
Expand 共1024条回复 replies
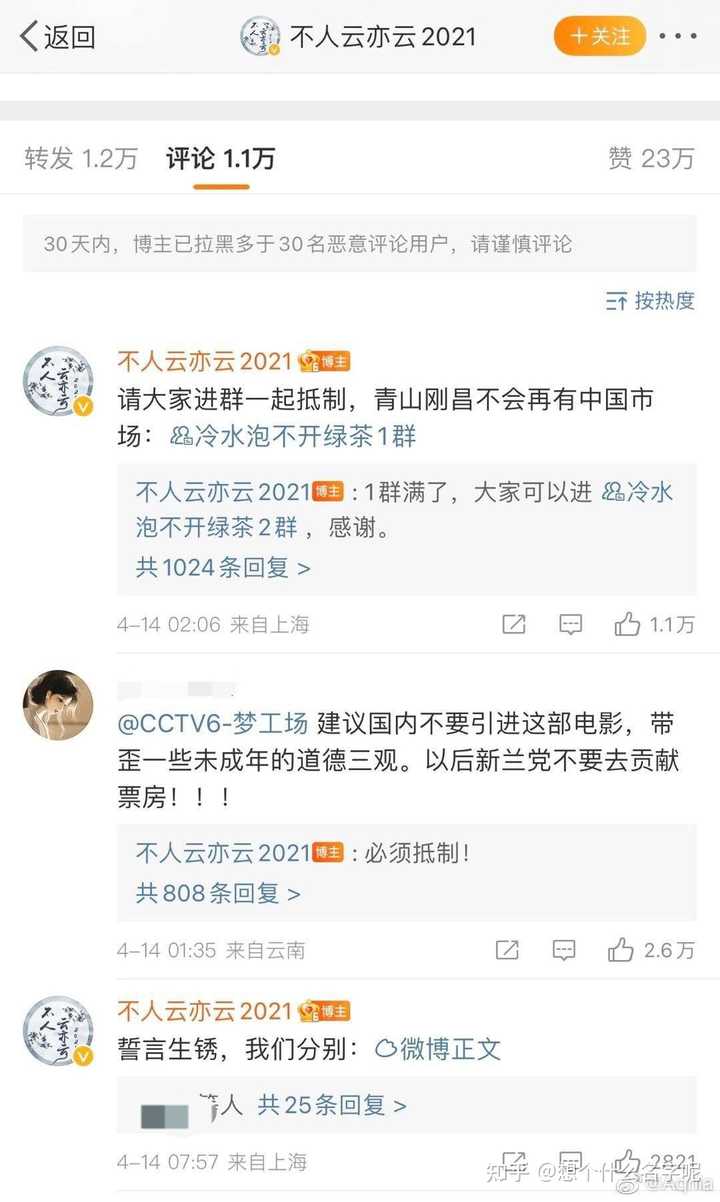tap(223, 568)
